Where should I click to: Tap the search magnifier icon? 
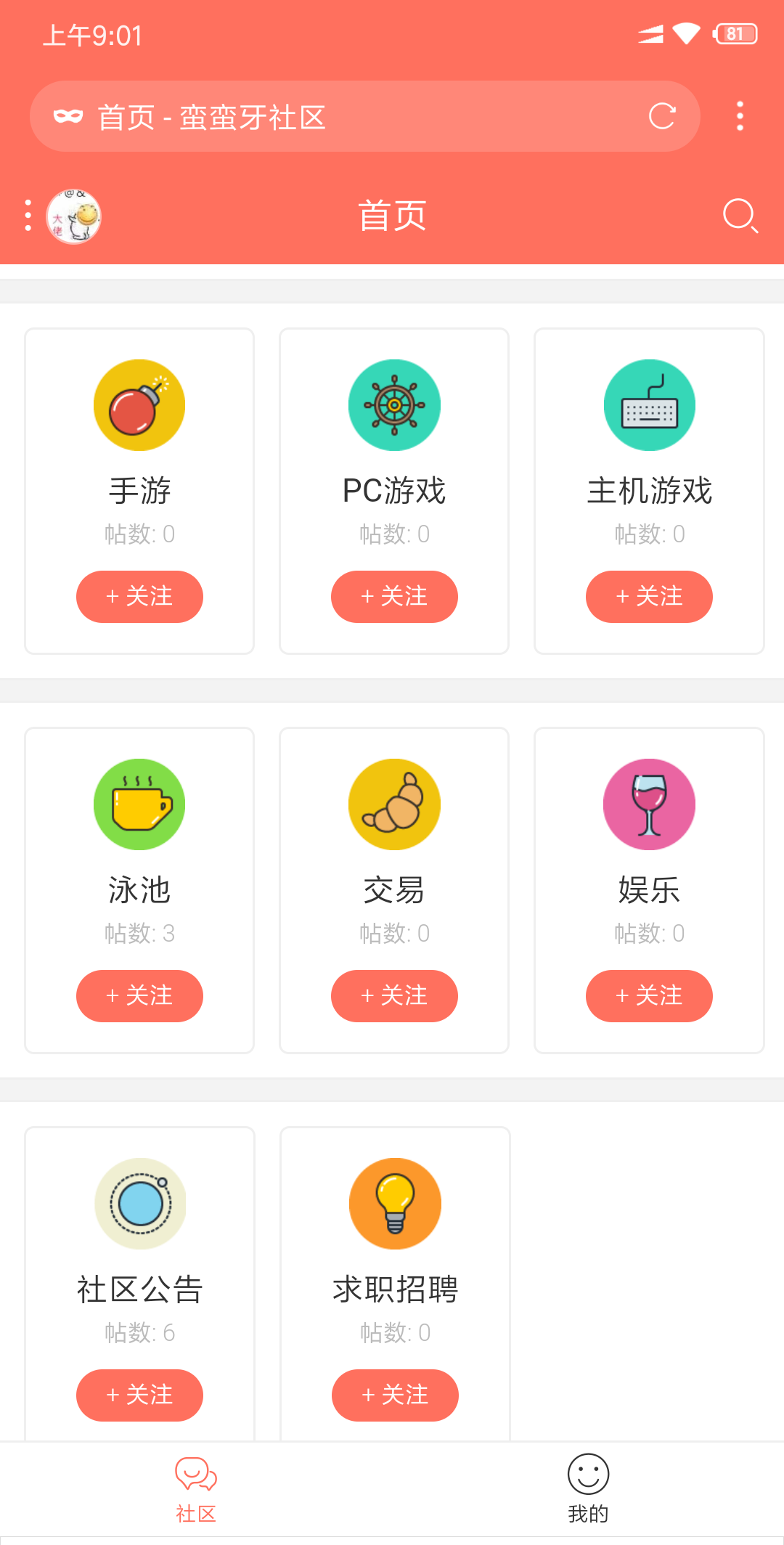(740, 216)
